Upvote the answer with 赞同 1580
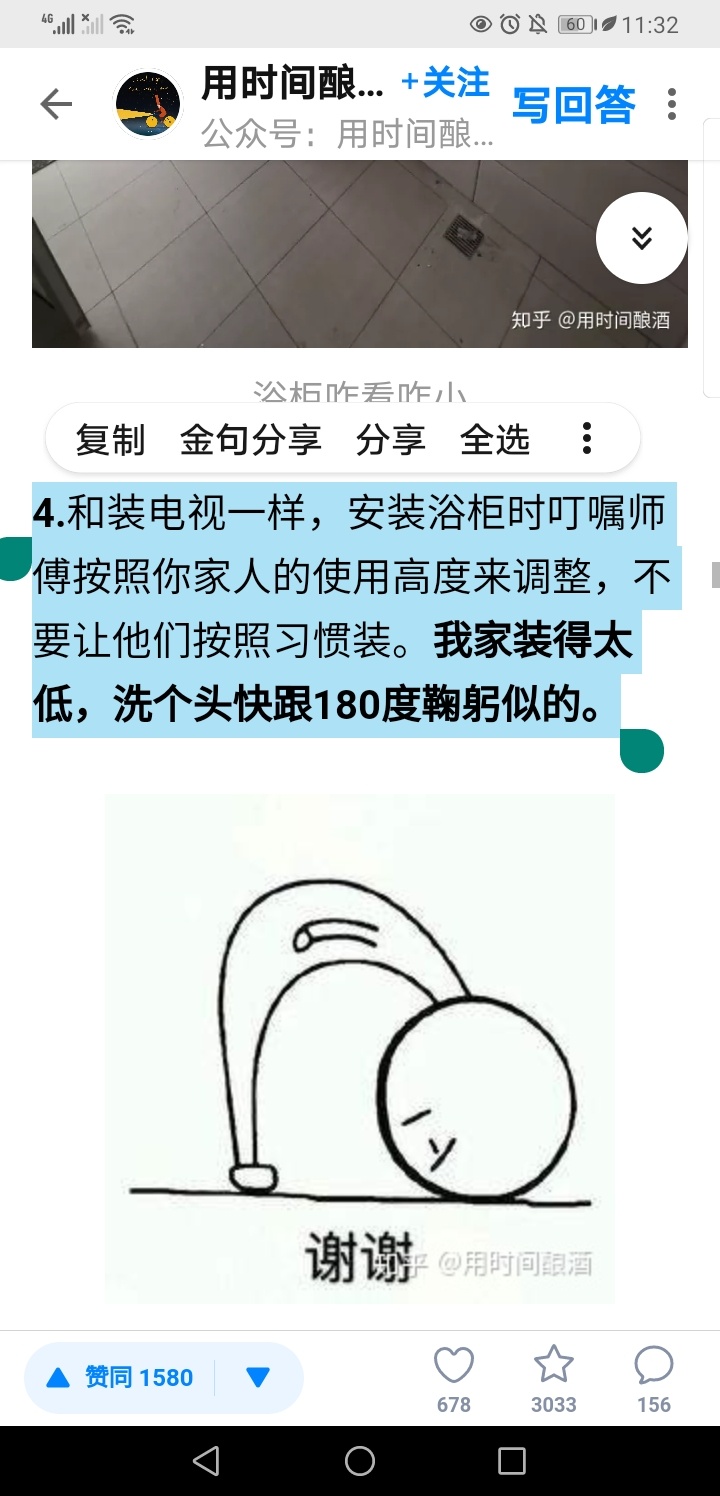 tap(120, 1378)
